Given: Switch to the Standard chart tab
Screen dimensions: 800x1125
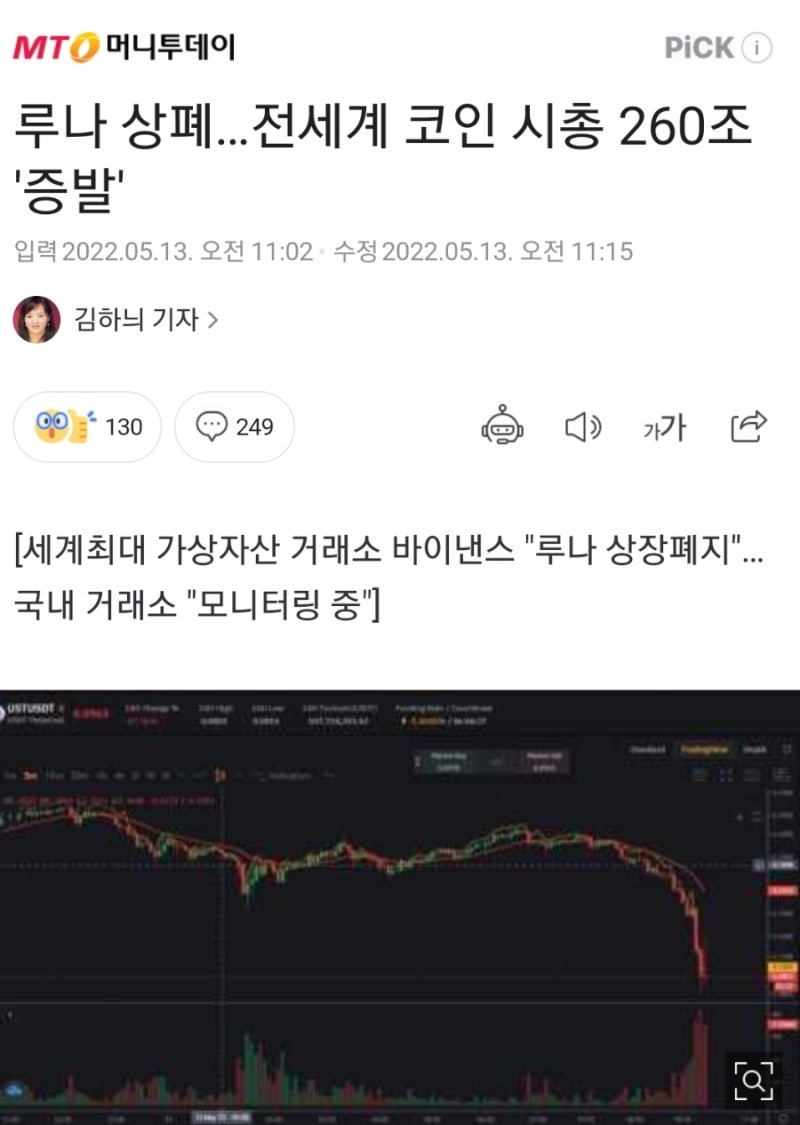Looking at the screenshot, I should tap(648, 748).
